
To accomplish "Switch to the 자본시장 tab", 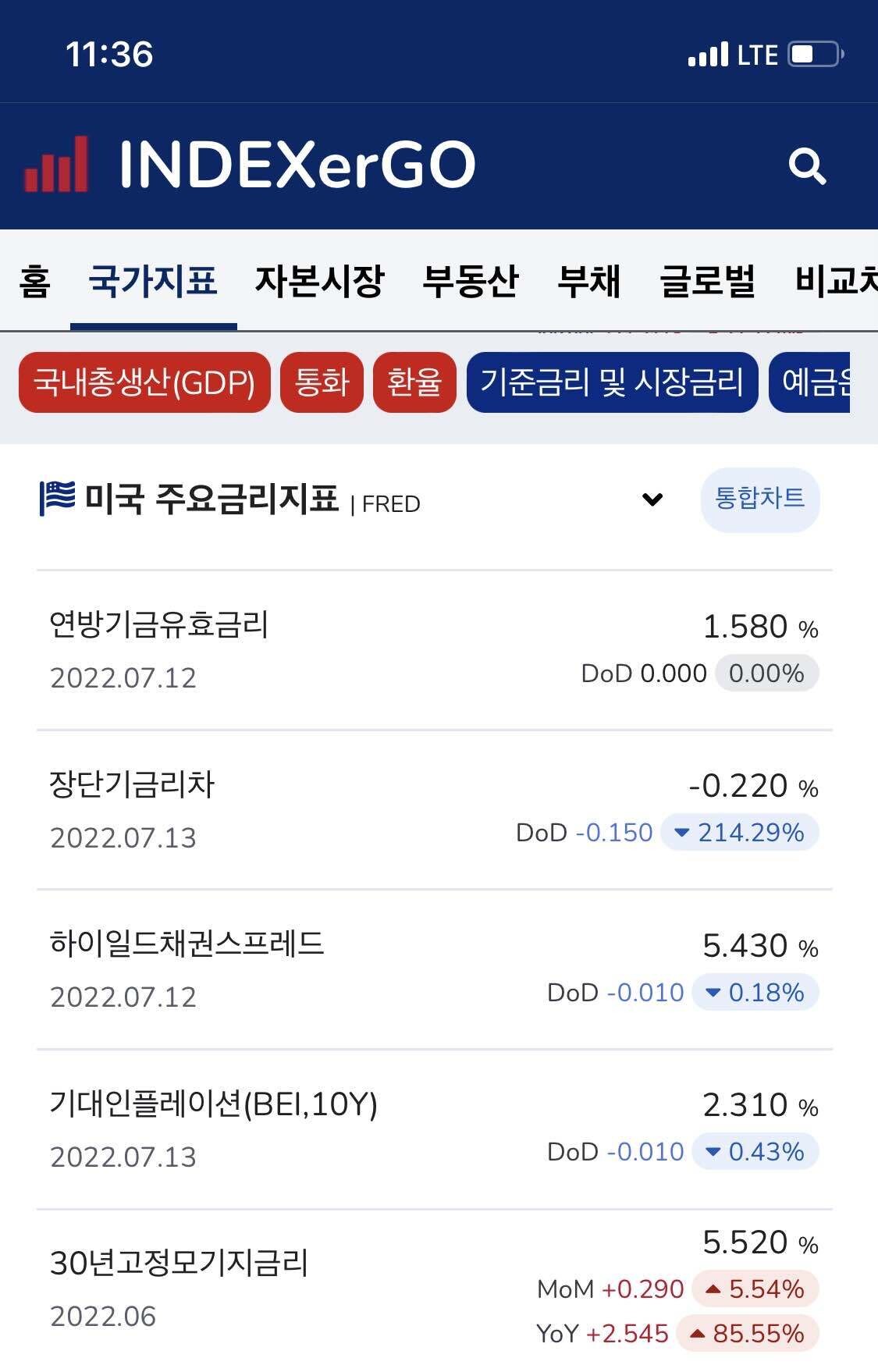I will pyautogui.click(x=318, y=283).
